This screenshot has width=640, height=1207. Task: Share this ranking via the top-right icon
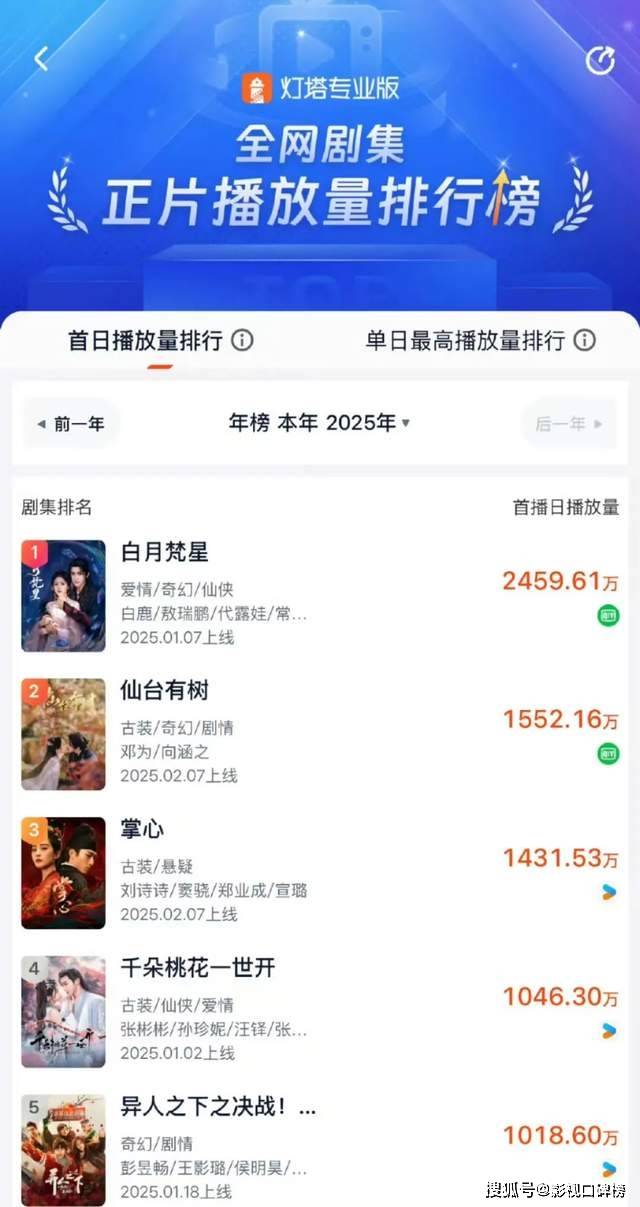point(600,60)
